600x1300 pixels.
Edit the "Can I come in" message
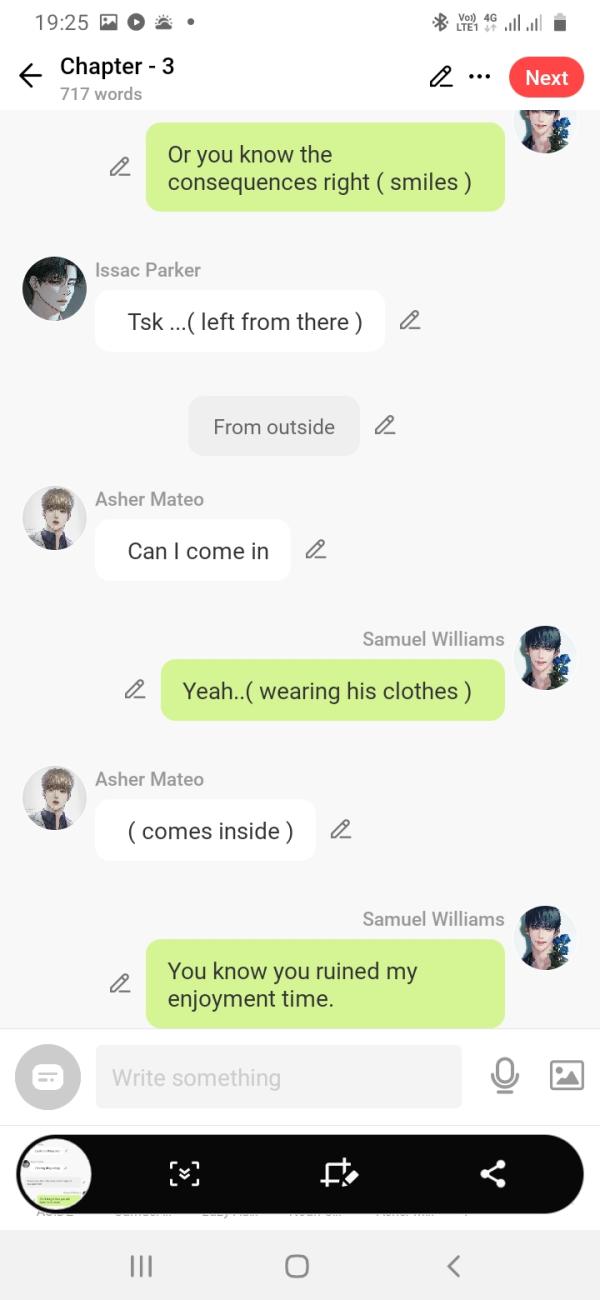(x=315, y=549)
